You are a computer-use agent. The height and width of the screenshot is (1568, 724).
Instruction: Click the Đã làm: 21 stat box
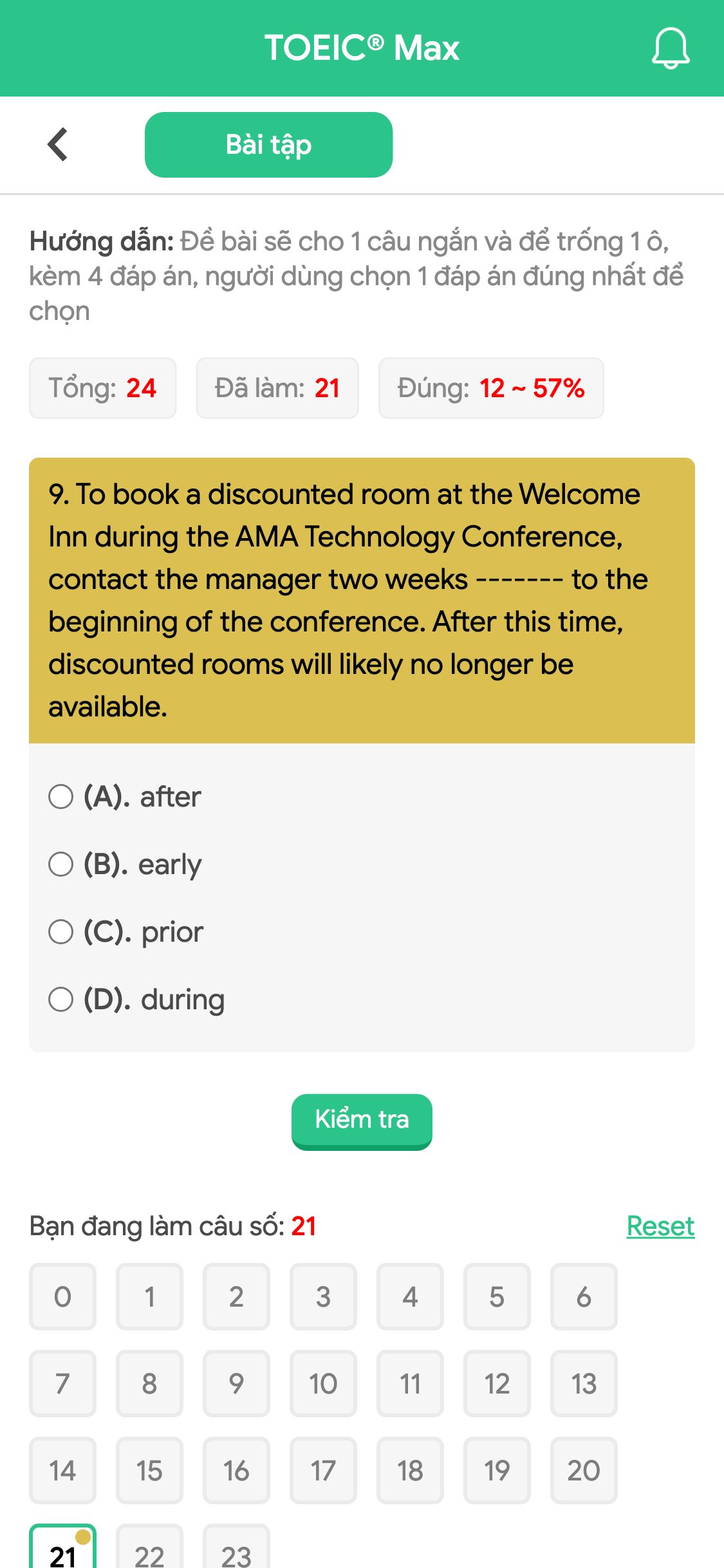(277, 387)
